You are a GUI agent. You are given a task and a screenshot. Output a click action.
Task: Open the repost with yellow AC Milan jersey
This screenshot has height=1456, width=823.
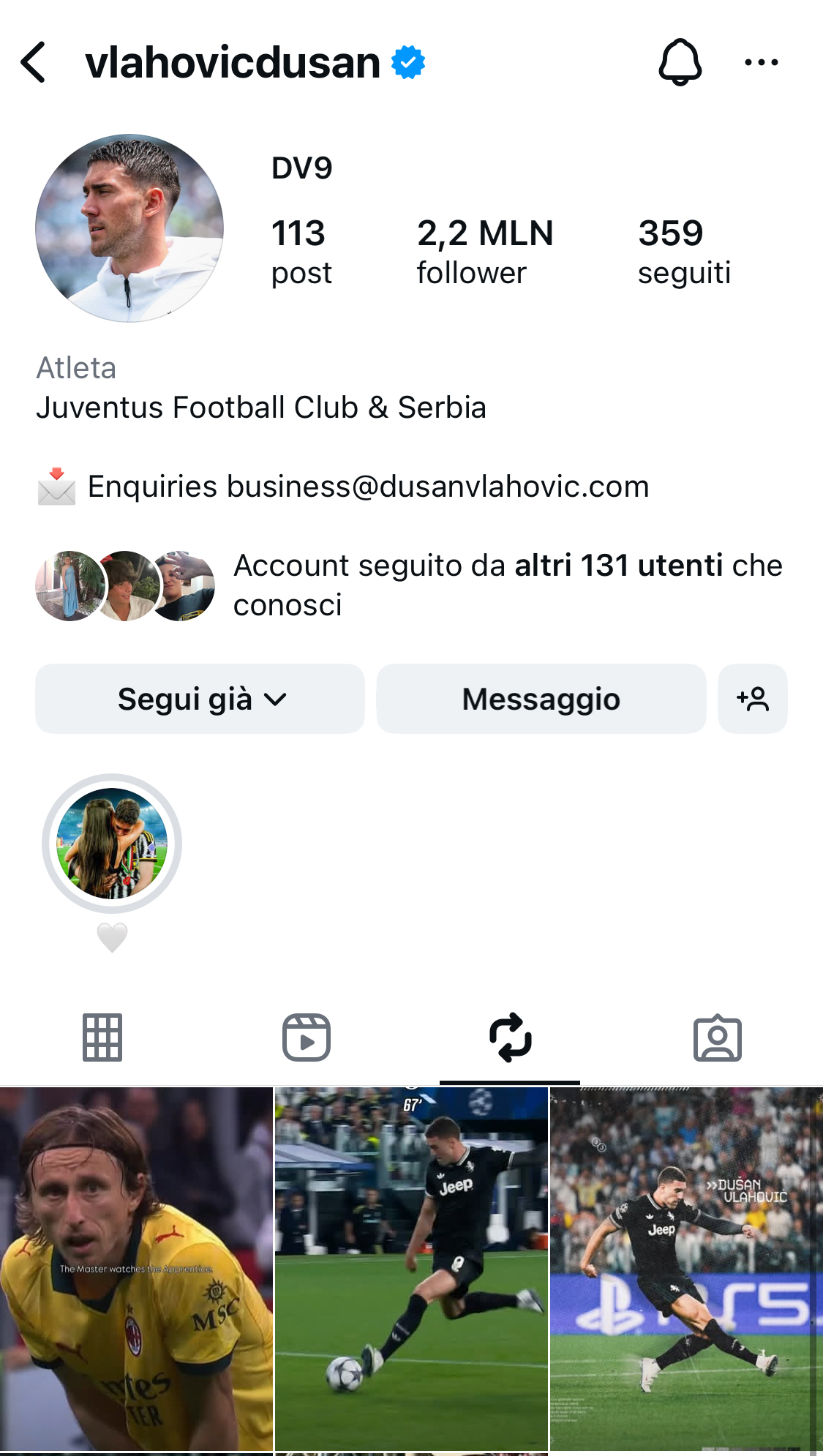coord(136,1269)
